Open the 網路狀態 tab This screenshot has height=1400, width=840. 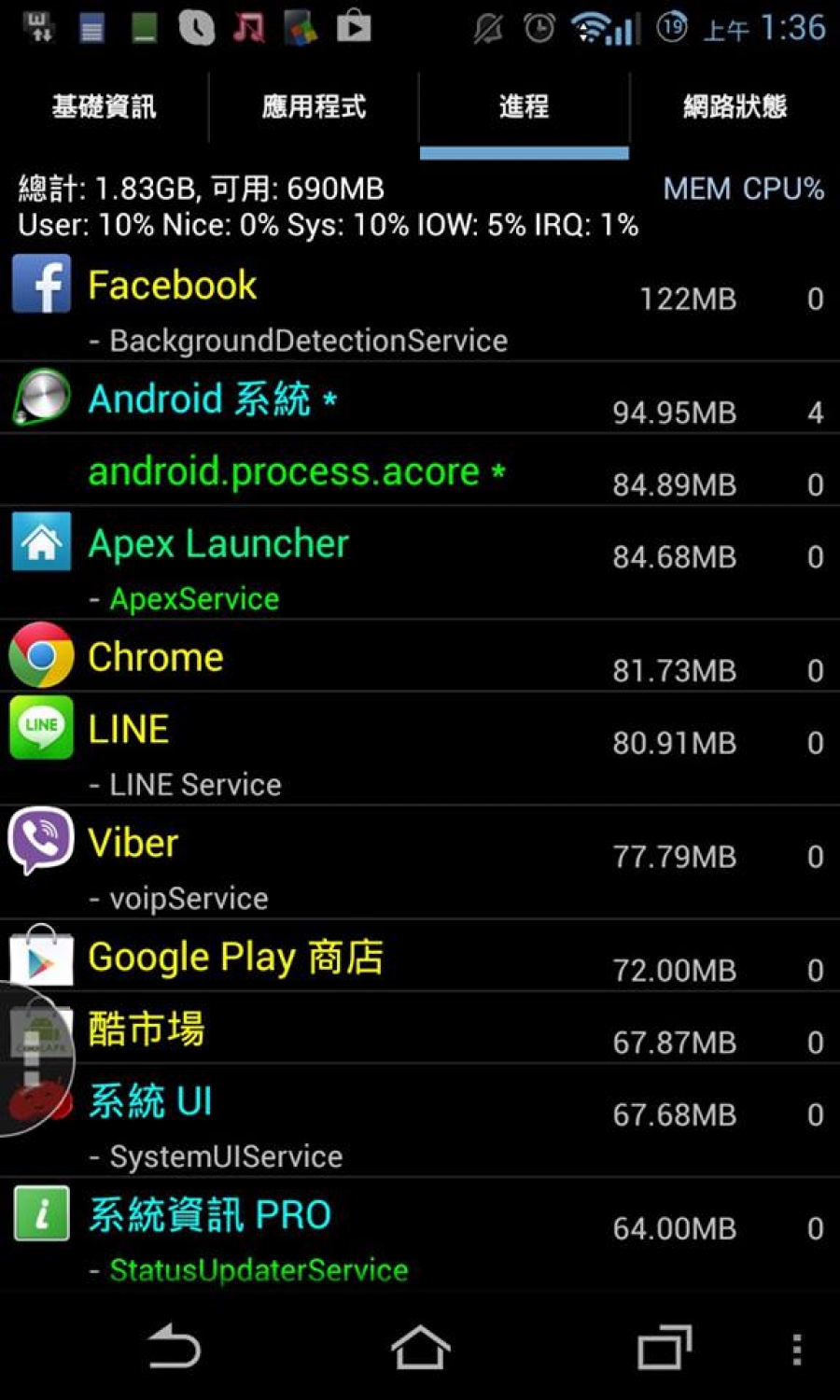735,107
